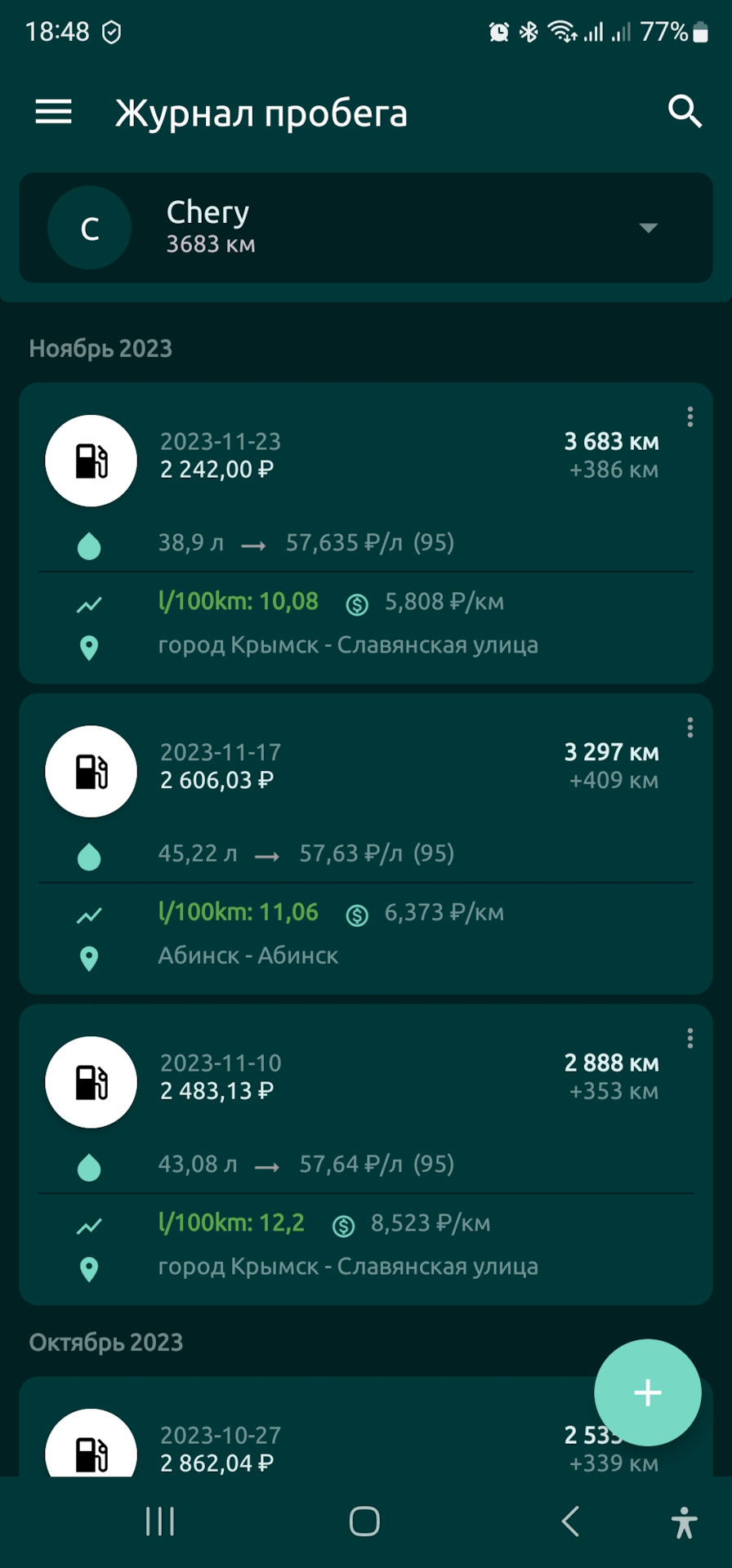Open the 2023-10-27 refueling entry
Viewport: 732px width, 1568px height.
pos(327,1445)
